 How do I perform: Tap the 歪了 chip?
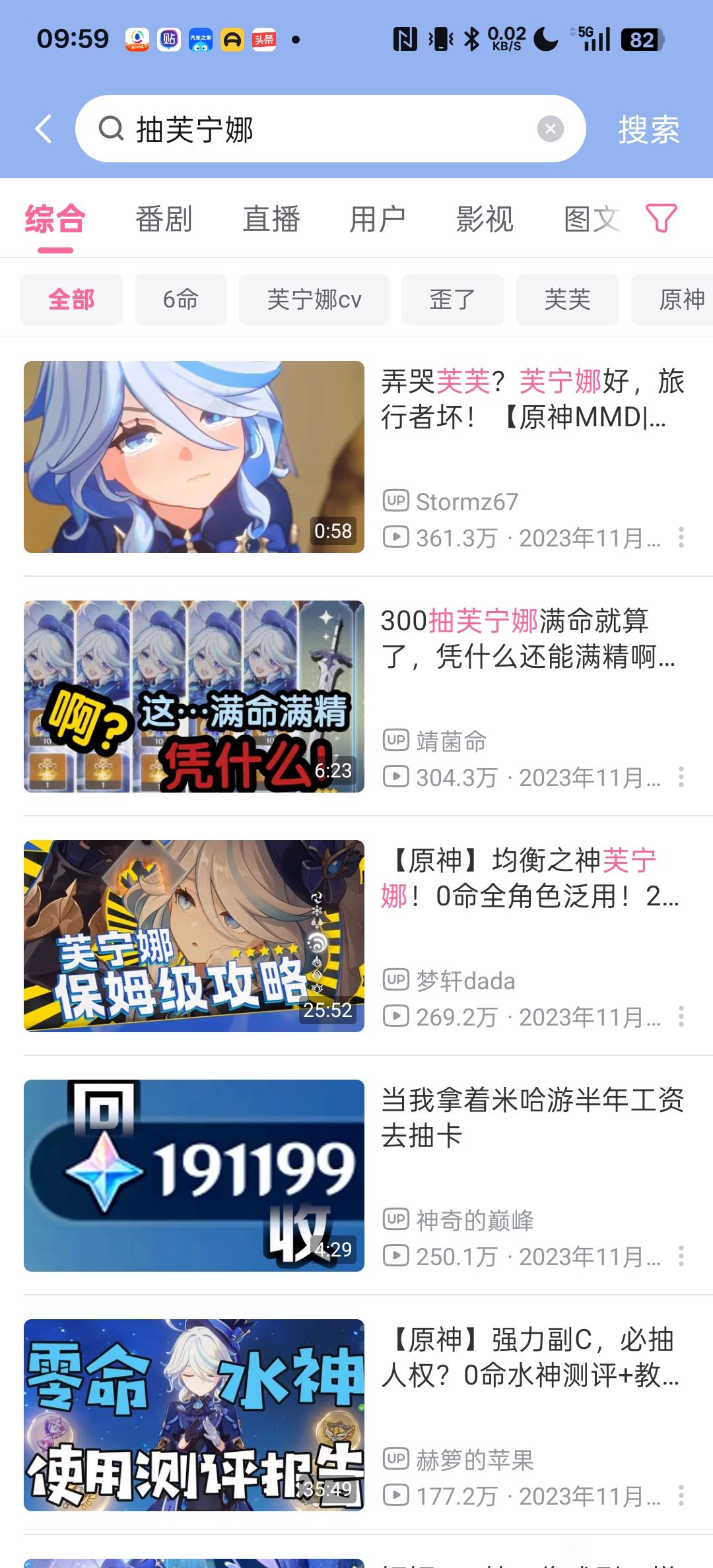click(x=452, y=300)
